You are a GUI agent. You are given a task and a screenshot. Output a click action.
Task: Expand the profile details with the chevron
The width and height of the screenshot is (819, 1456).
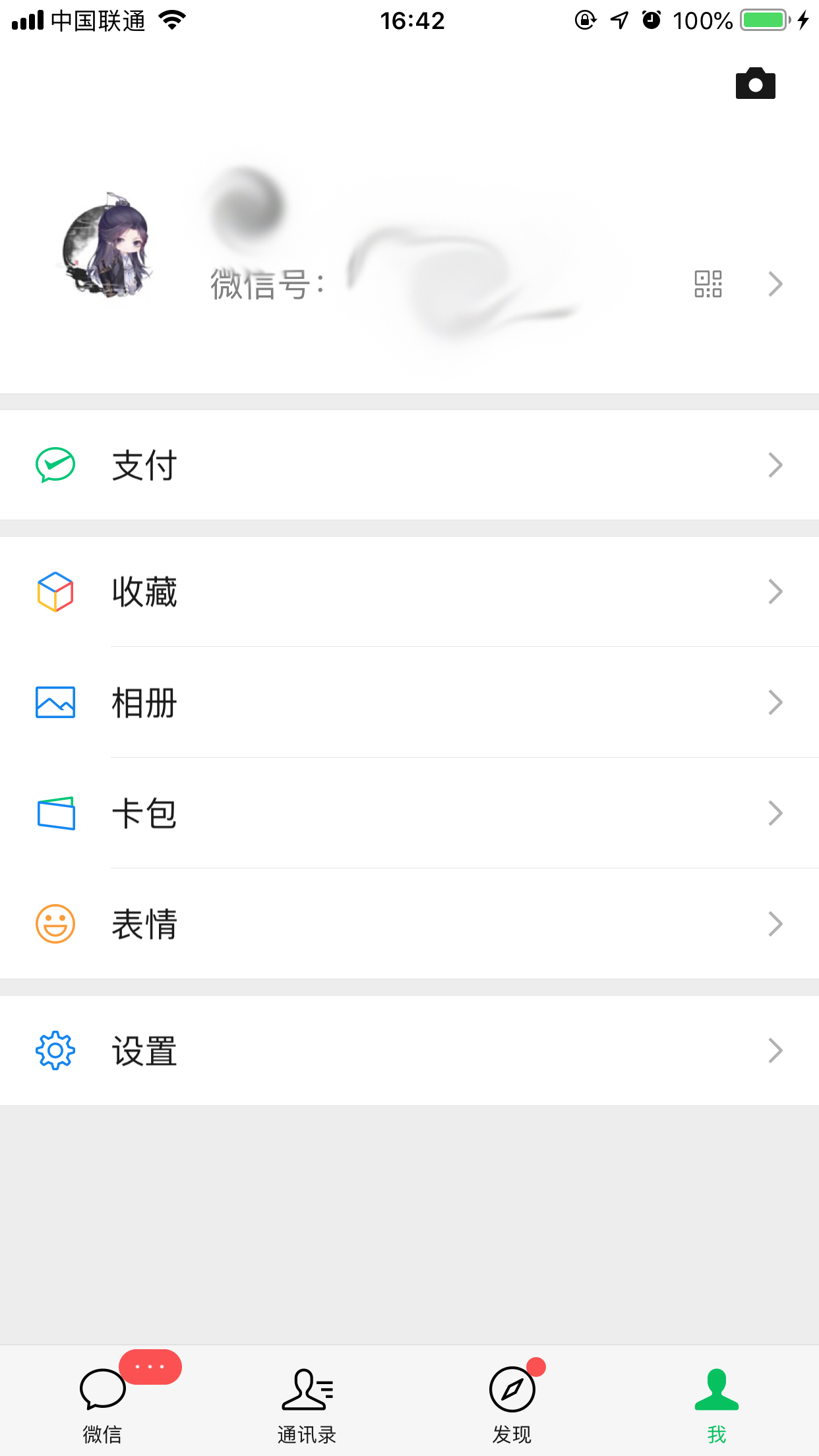click(775, 284)
